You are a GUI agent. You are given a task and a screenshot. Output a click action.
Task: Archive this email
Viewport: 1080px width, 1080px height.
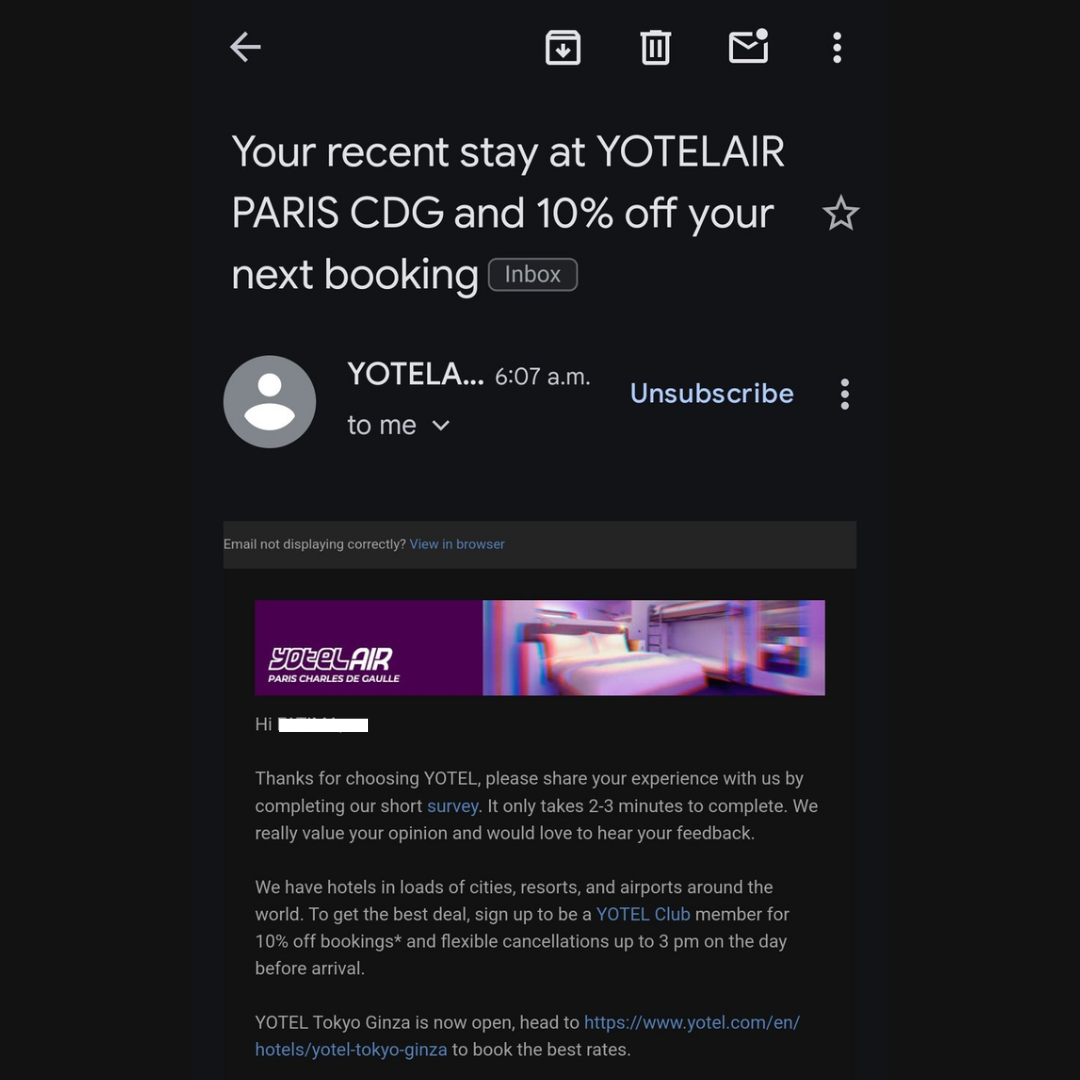[x=563, y=47]
